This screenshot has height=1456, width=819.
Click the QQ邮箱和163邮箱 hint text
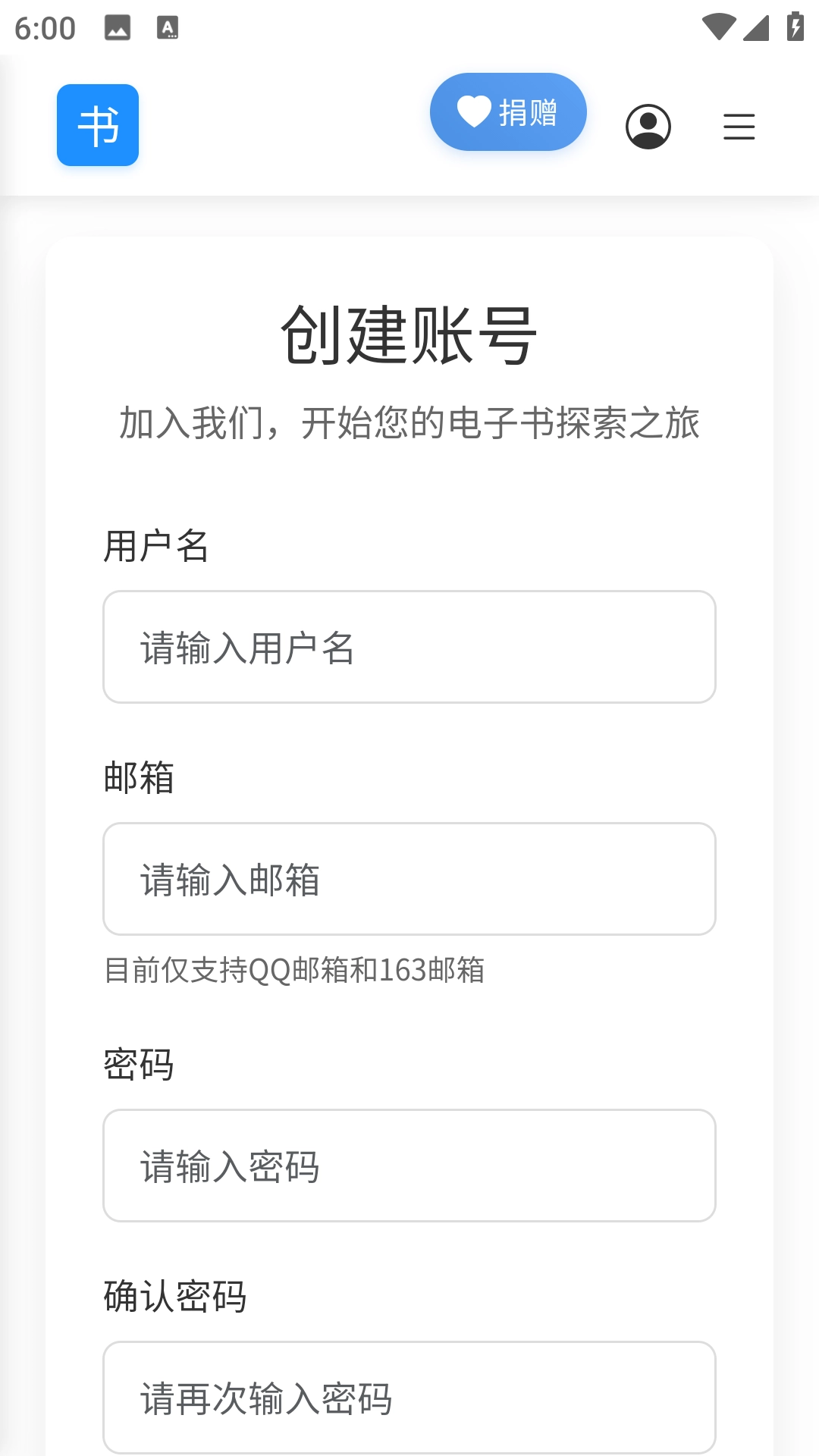coord(296,968)
